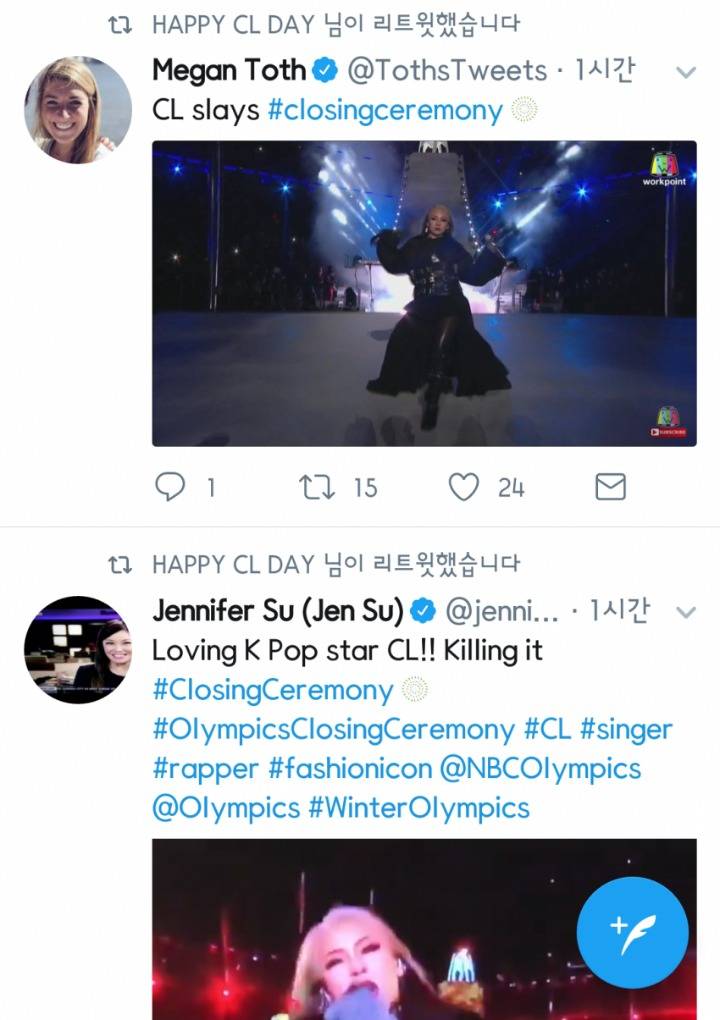720x1020 pixels.
Task: Like Megan Toth's tweet
Action: tap(463, 487)
